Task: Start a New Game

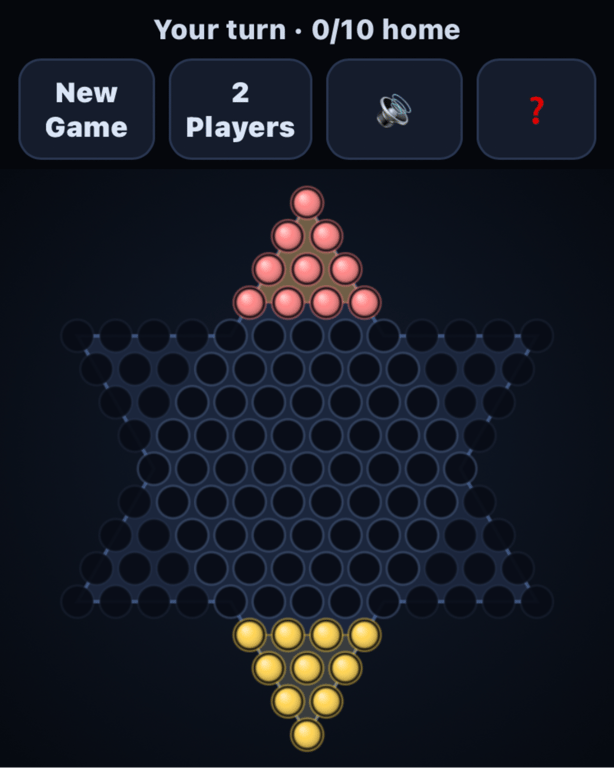Action: [x=87, y=109]
